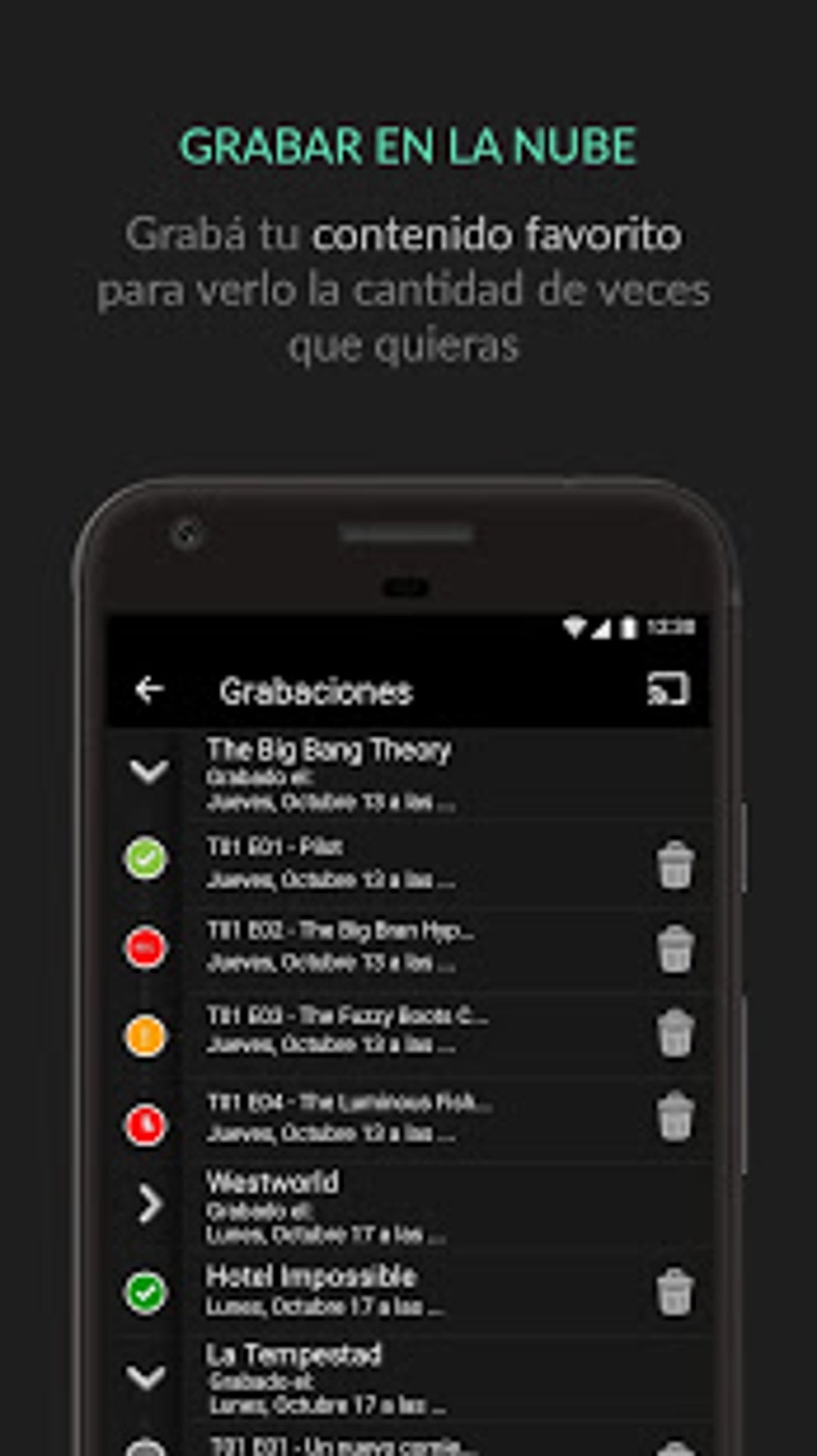Tap the back arrow on Grabaciones screen
Image resolution: width=817 pixels, height=1456 pixels.
(150, 688)
